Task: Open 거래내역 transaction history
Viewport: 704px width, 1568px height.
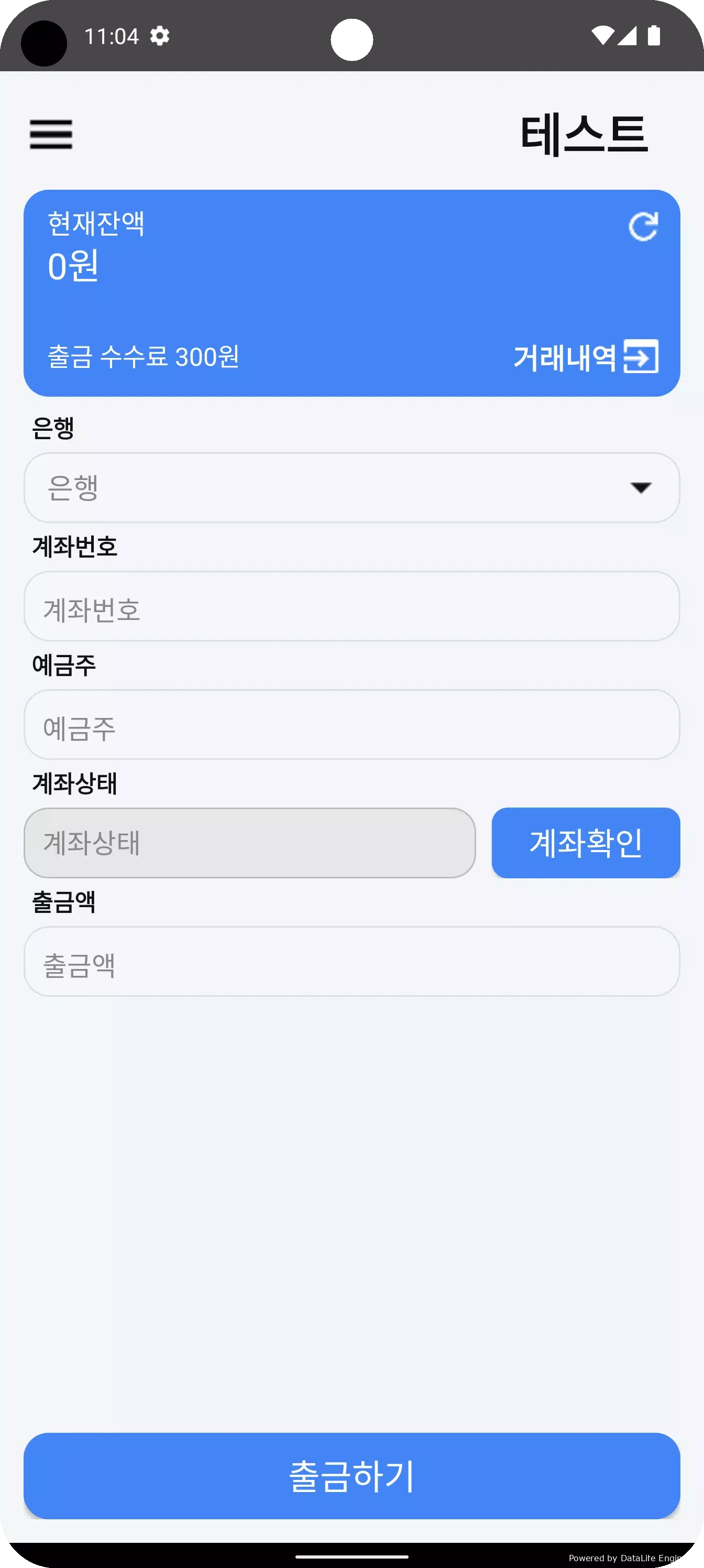Action: [x=586, y=357]
